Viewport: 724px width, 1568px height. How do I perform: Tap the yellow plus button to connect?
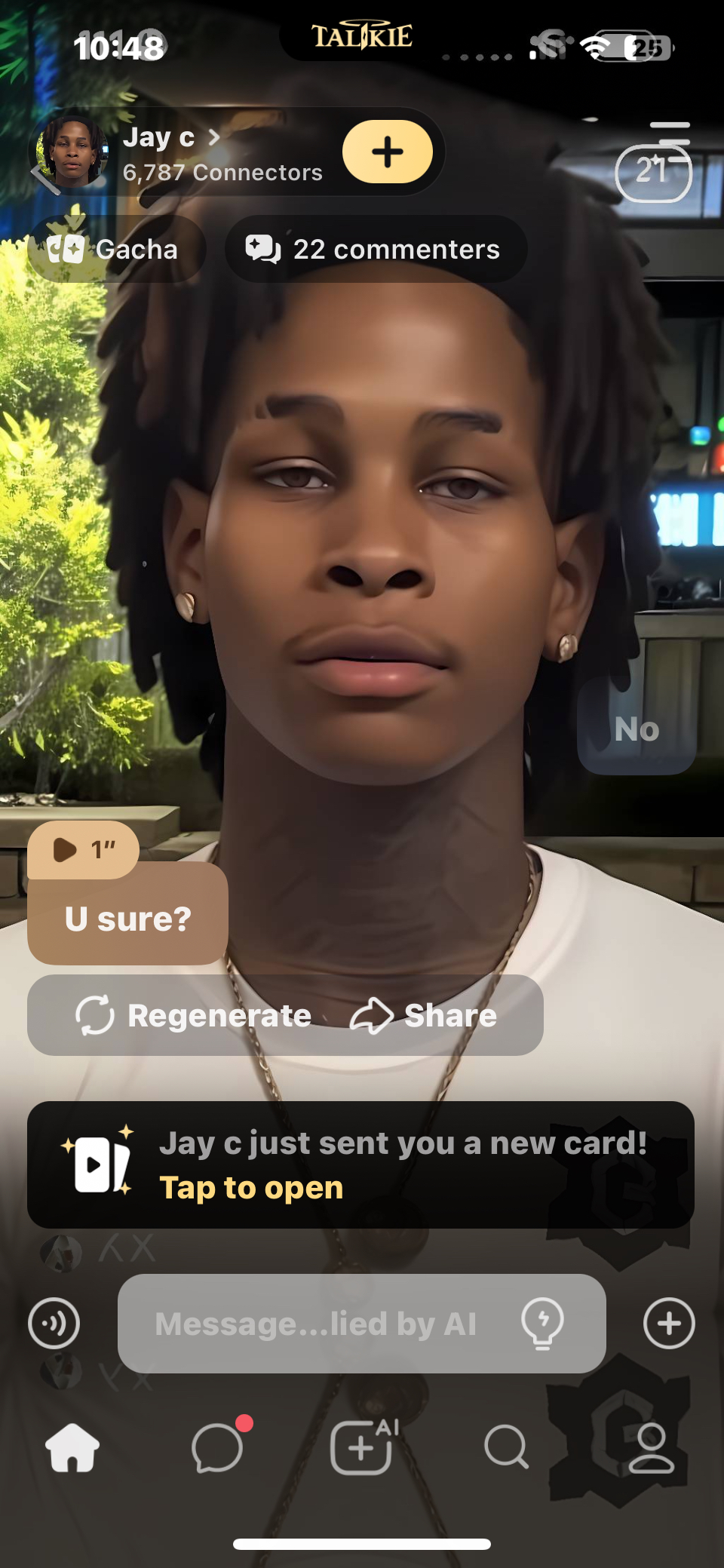point(387,152)
